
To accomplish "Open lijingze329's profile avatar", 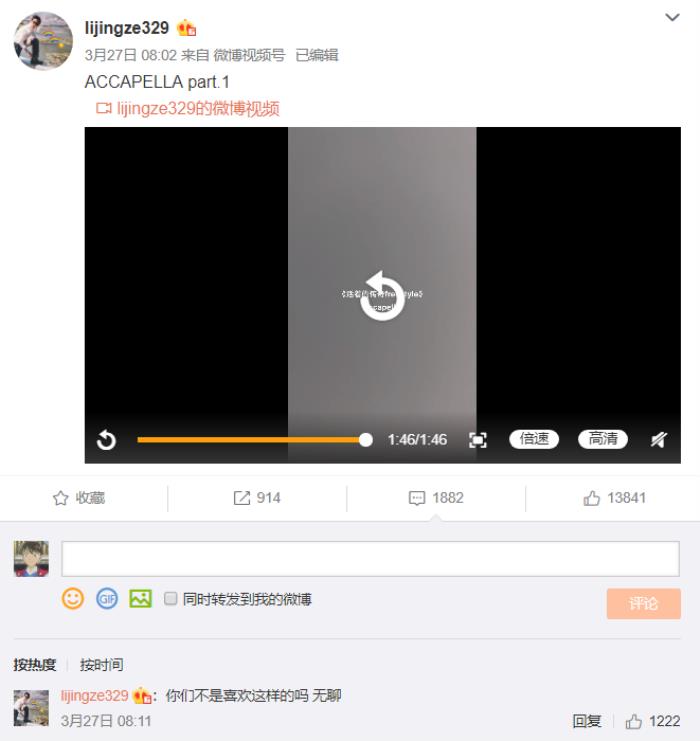I will pyautogui.click(x=43, y=42).
